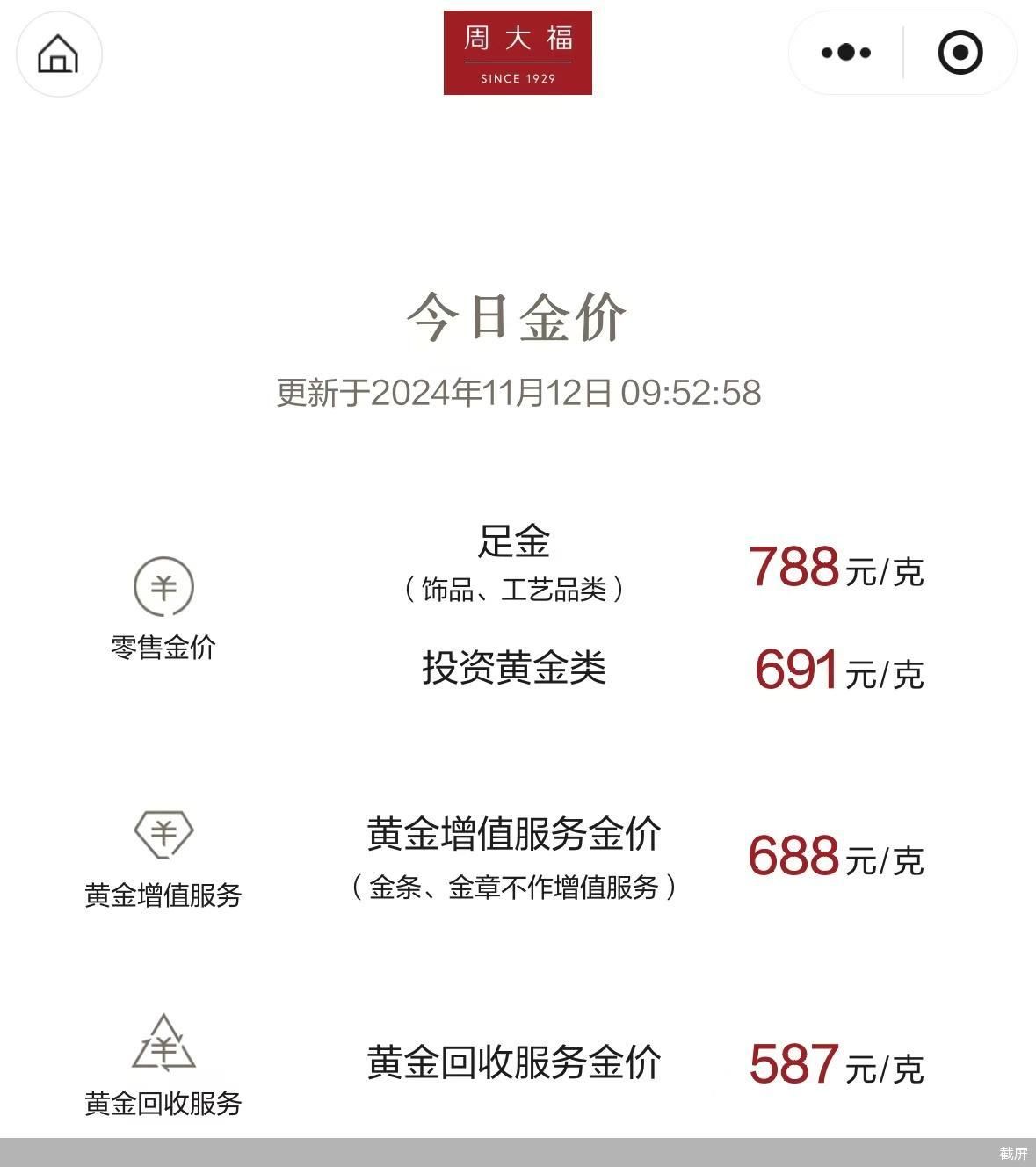Click the home icon in top left corner
The image size is (1036, 1167).
[57, 54]
